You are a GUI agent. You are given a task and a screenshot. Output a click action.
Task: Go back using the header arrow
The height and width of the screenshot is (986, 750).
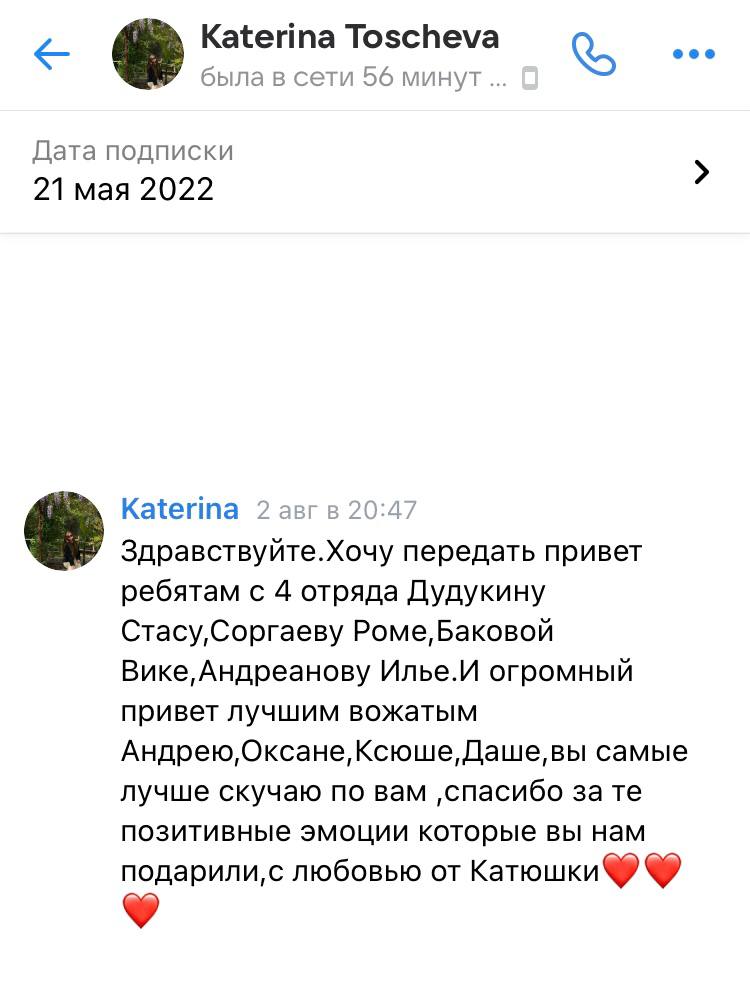[51, 54]
